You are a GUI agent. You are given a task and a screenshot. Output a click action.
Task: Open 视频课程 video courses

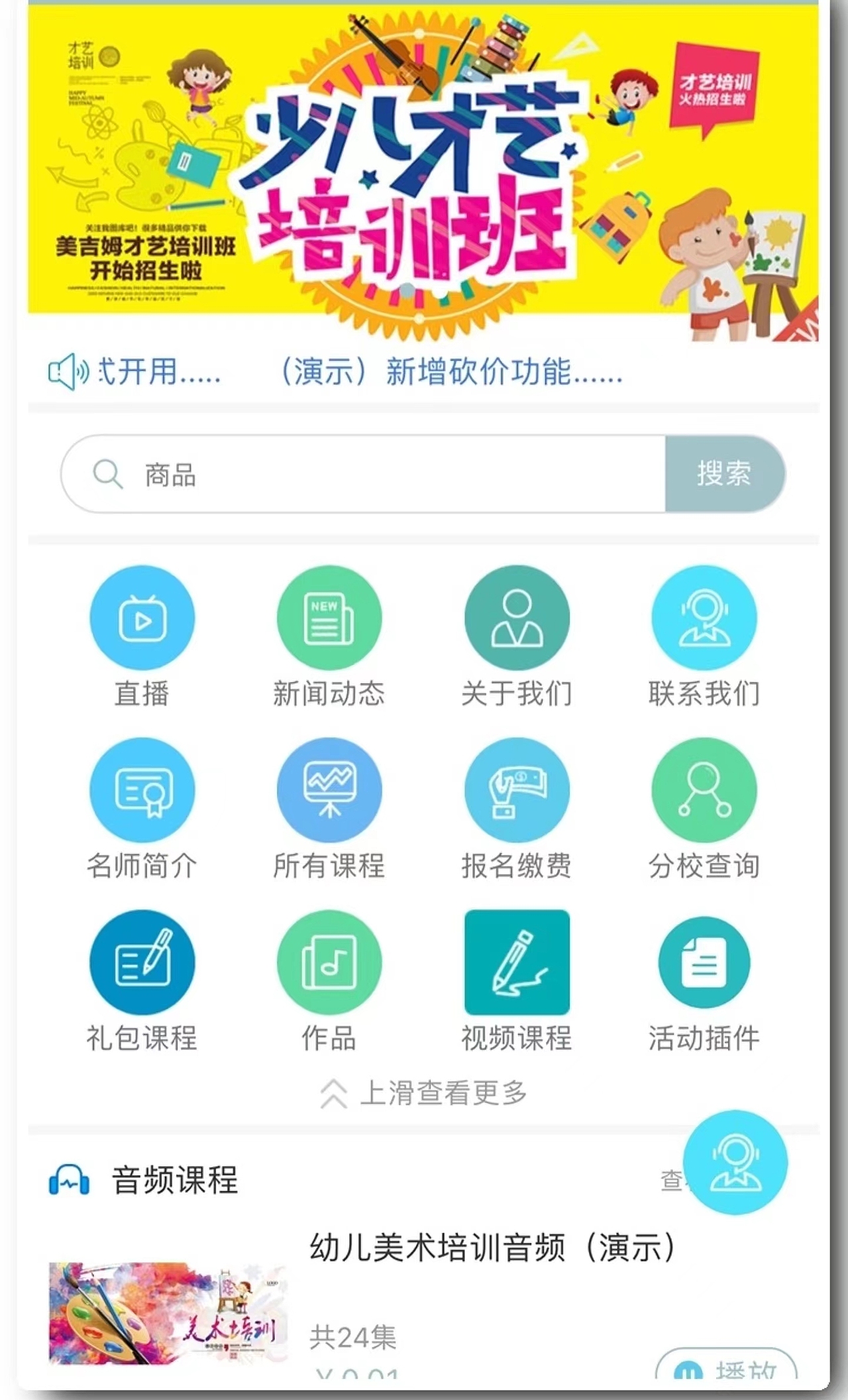[x=517, y=963]
